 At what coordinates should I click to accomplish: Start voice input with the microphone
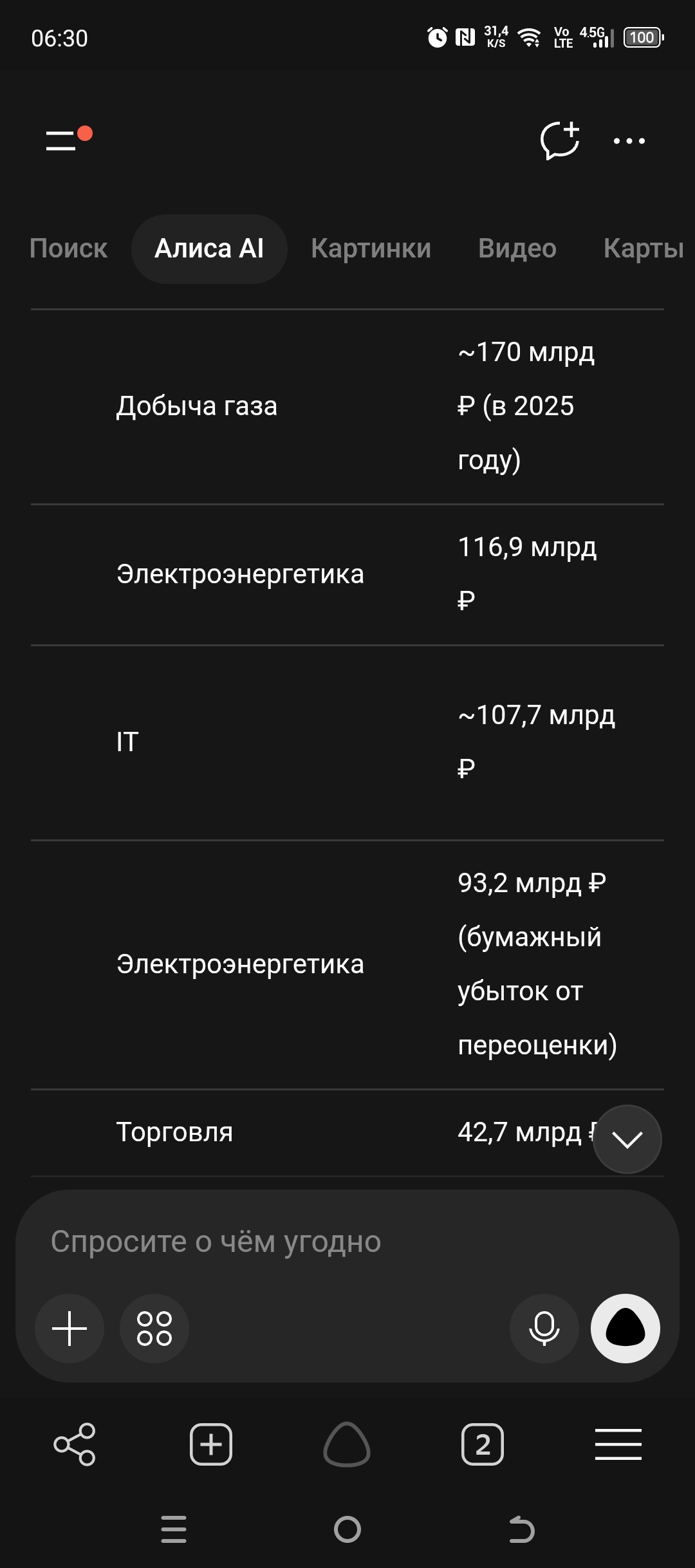544,1329
